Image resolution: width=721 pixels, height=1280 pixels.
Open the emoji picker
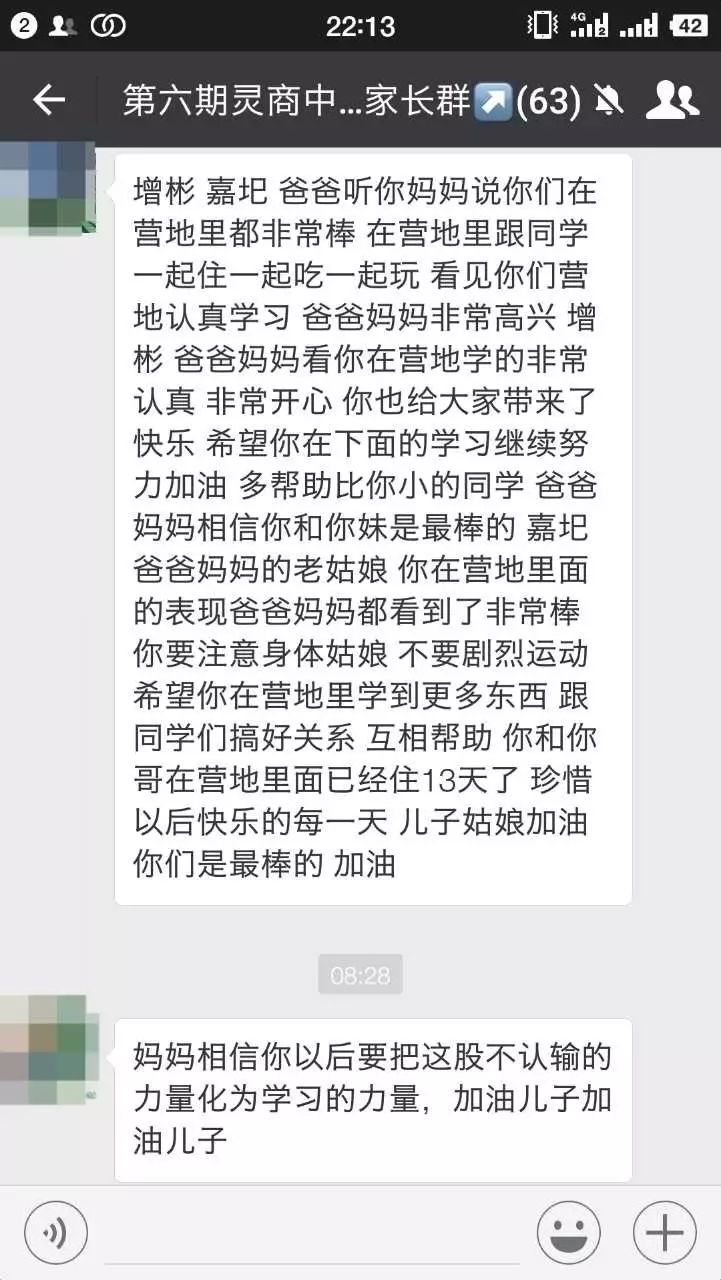(x=568, y=1232)
